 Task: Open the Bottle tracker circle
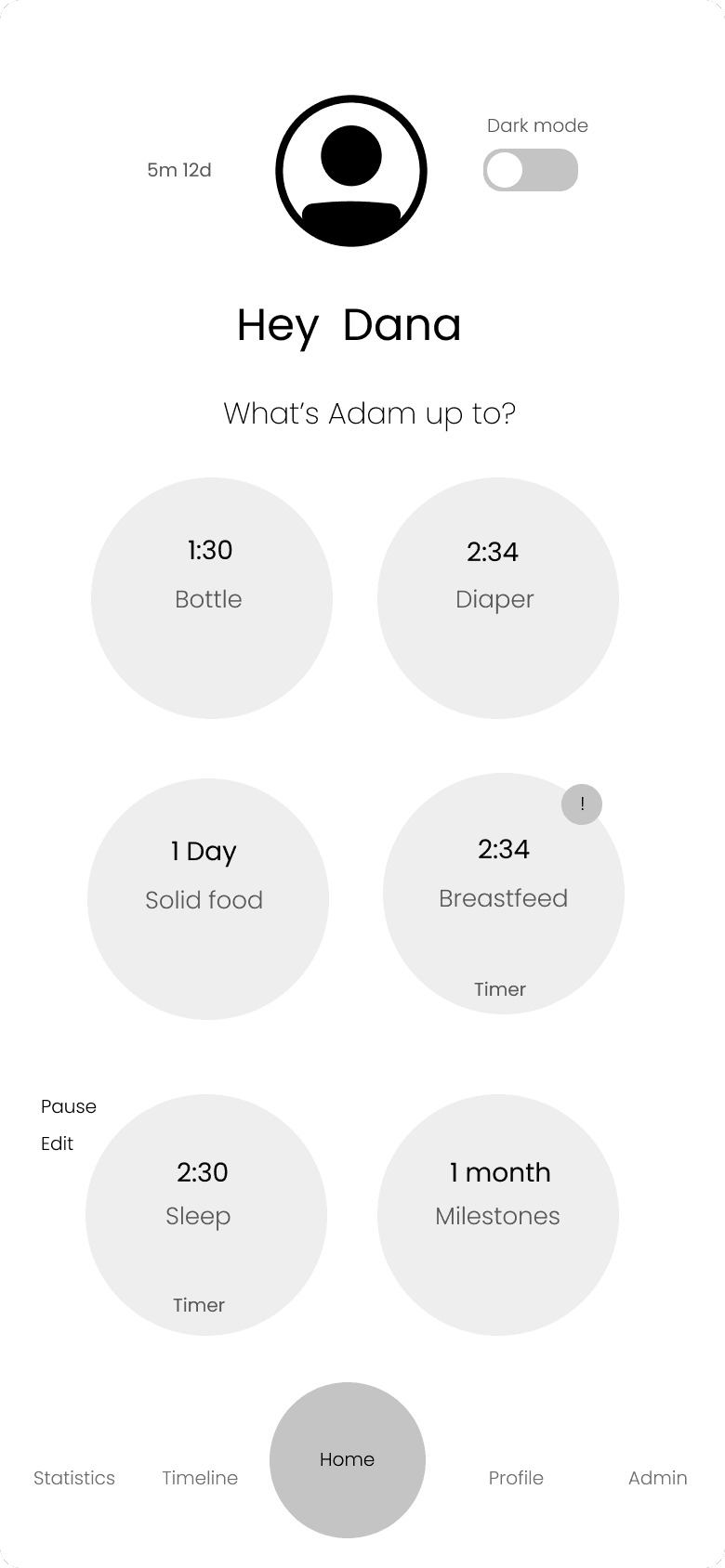[x=212, y=597]
